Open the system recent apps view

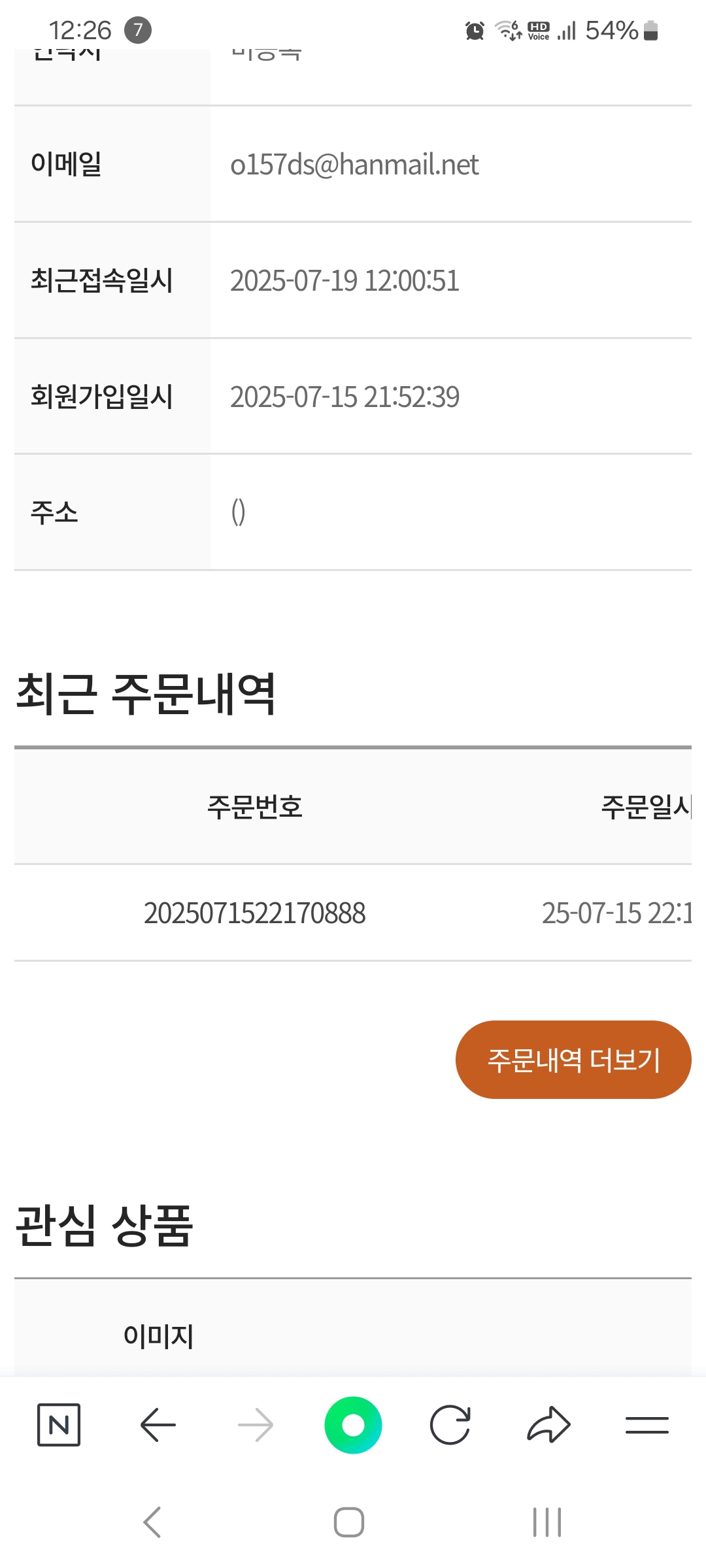(x=547, y=1522)
